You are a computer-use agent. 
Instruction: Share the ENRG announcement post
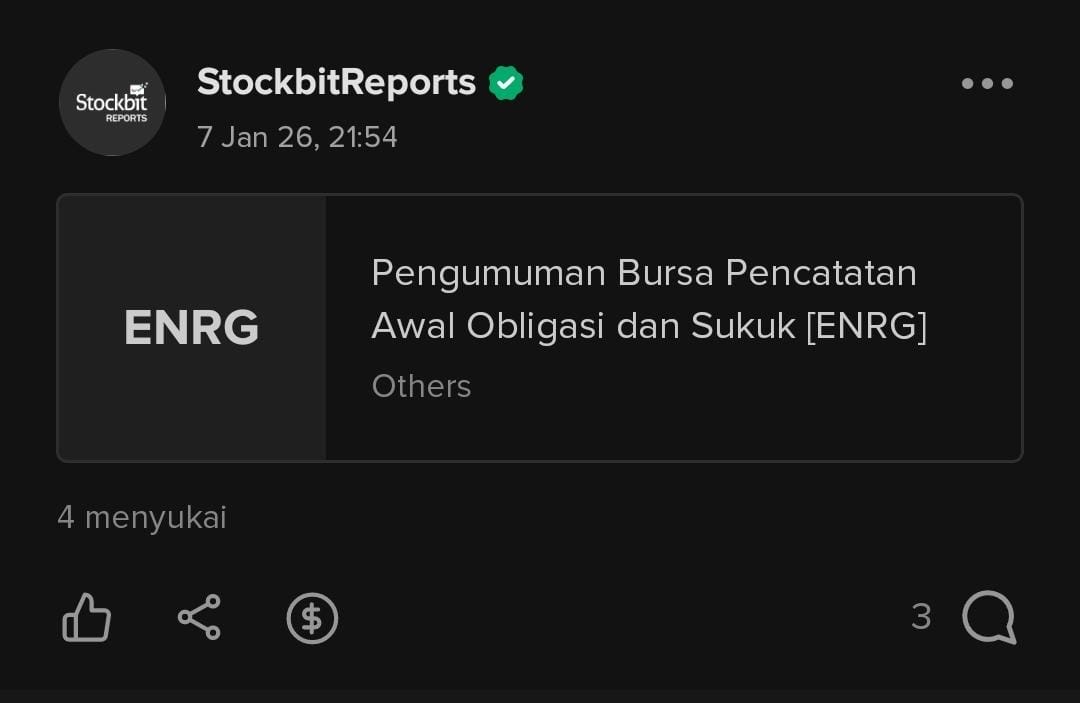point(199,617)
